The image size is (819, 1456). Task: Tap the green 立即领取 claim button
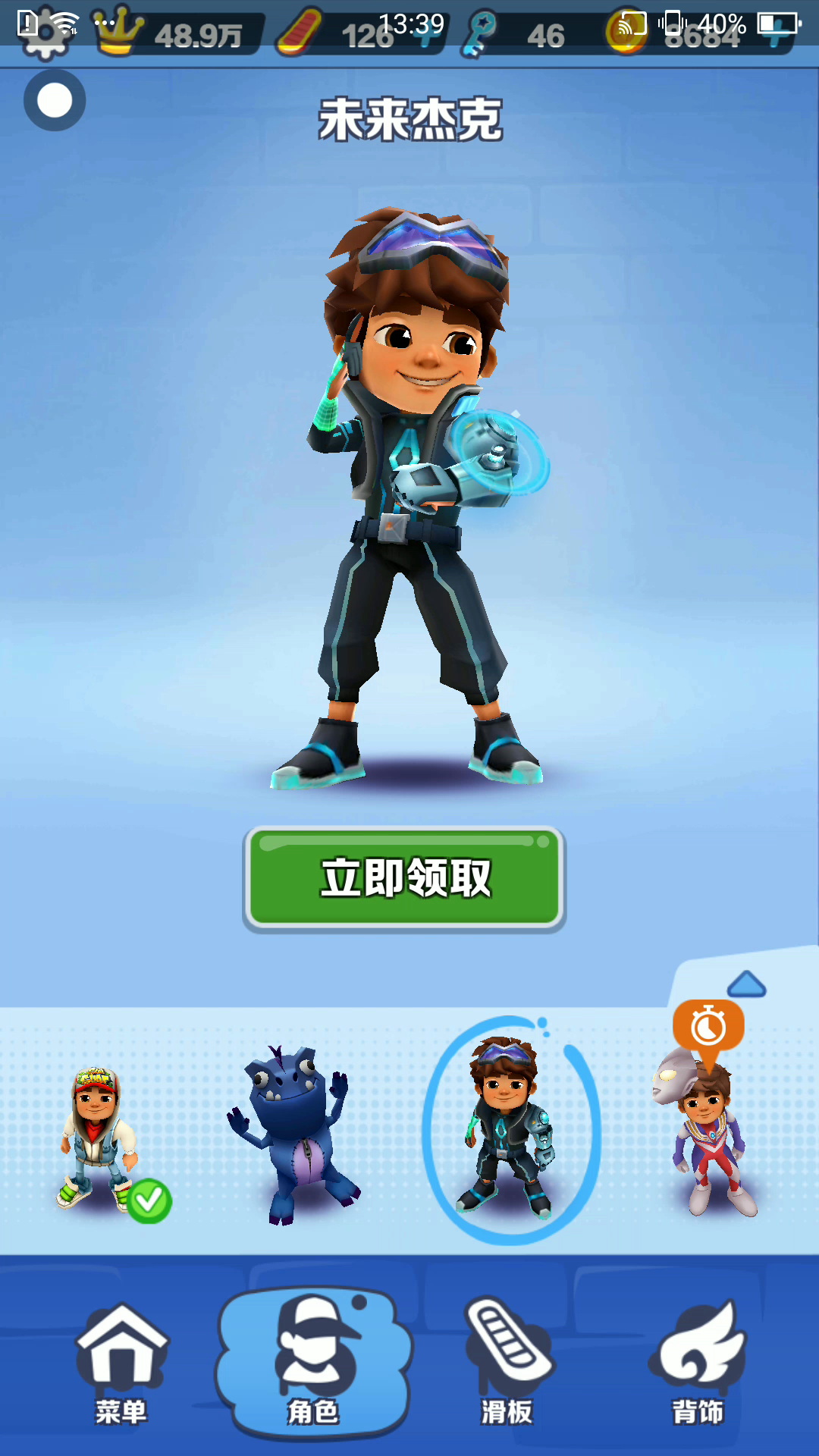pyautogui.click(x=404, y=878)
